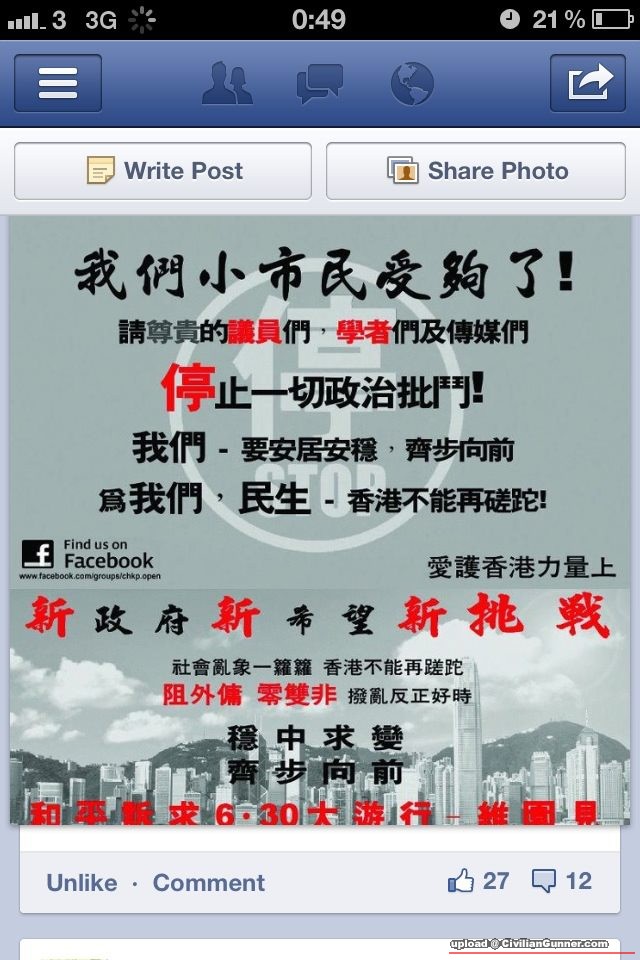Open the messages icon
640x960 pixels.
[320, 83]
